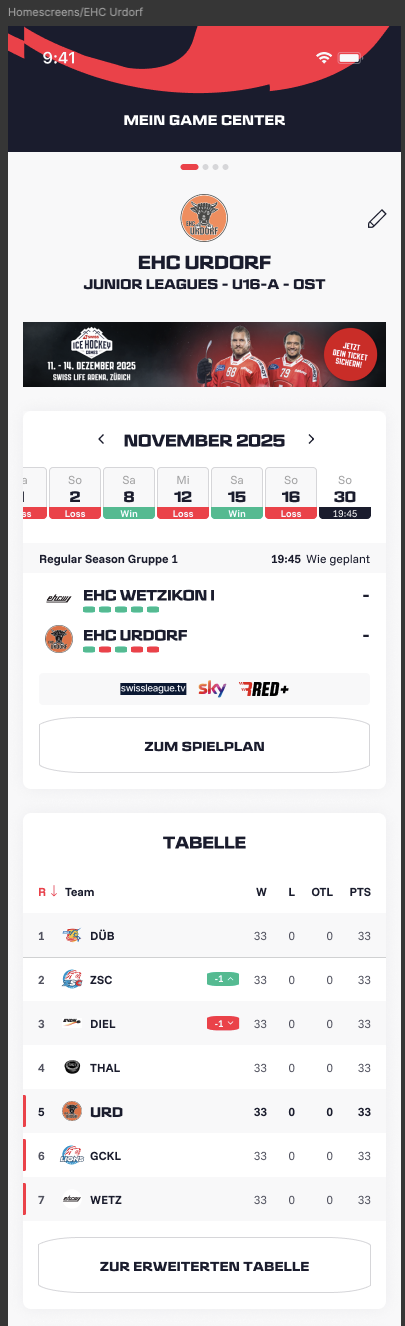Open ZUR ERWEITERTEN TABELLE
The image size is (405, 1326).
pyautogui.click(x=204, y=1266)
